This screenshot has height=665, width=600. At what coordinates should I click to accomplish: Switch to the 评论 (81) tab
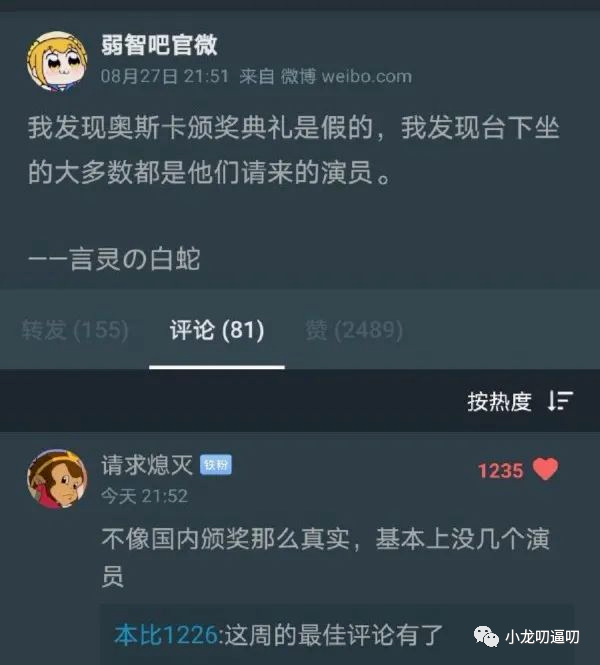217,330
